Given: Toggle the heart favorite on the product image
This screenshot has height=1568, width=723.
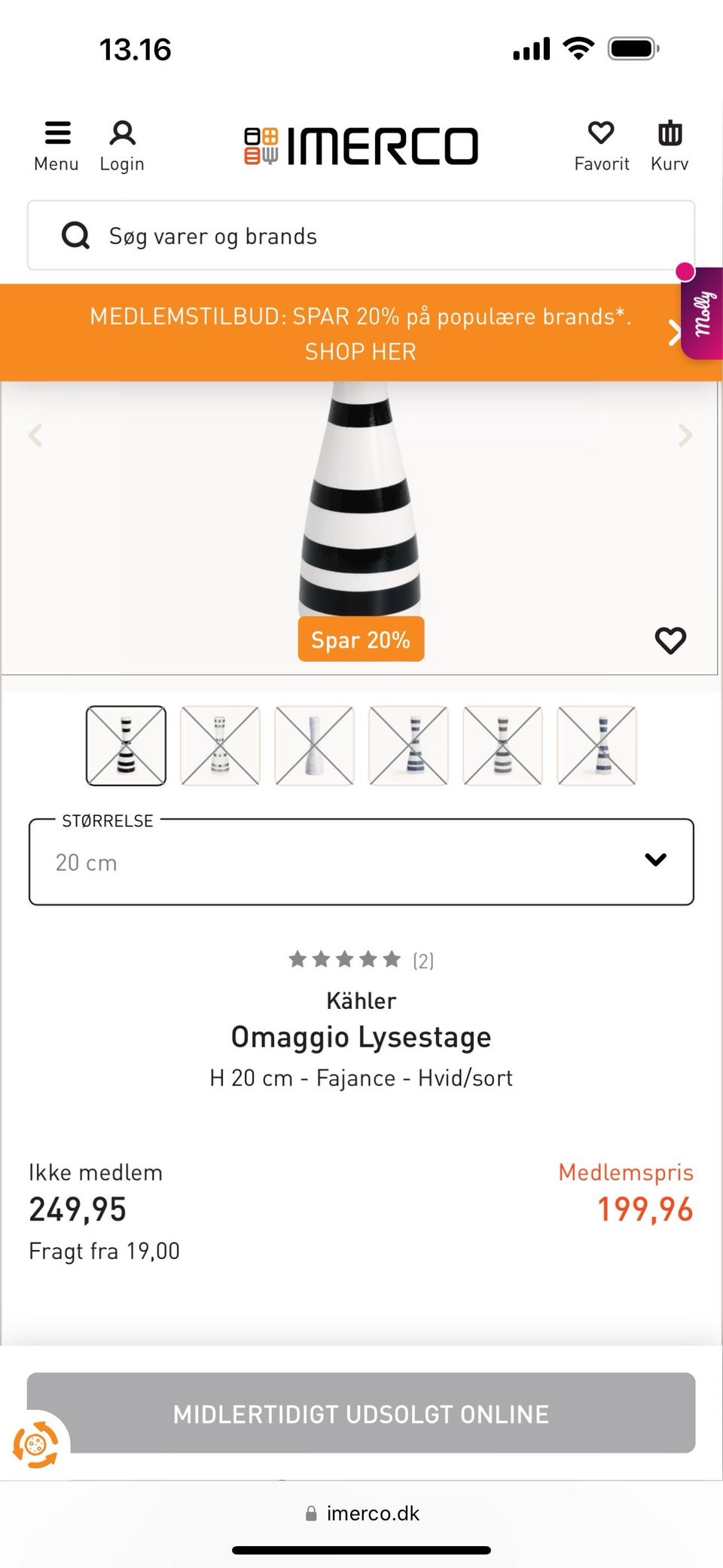Looking at the screenshot, I should (669, 642).
